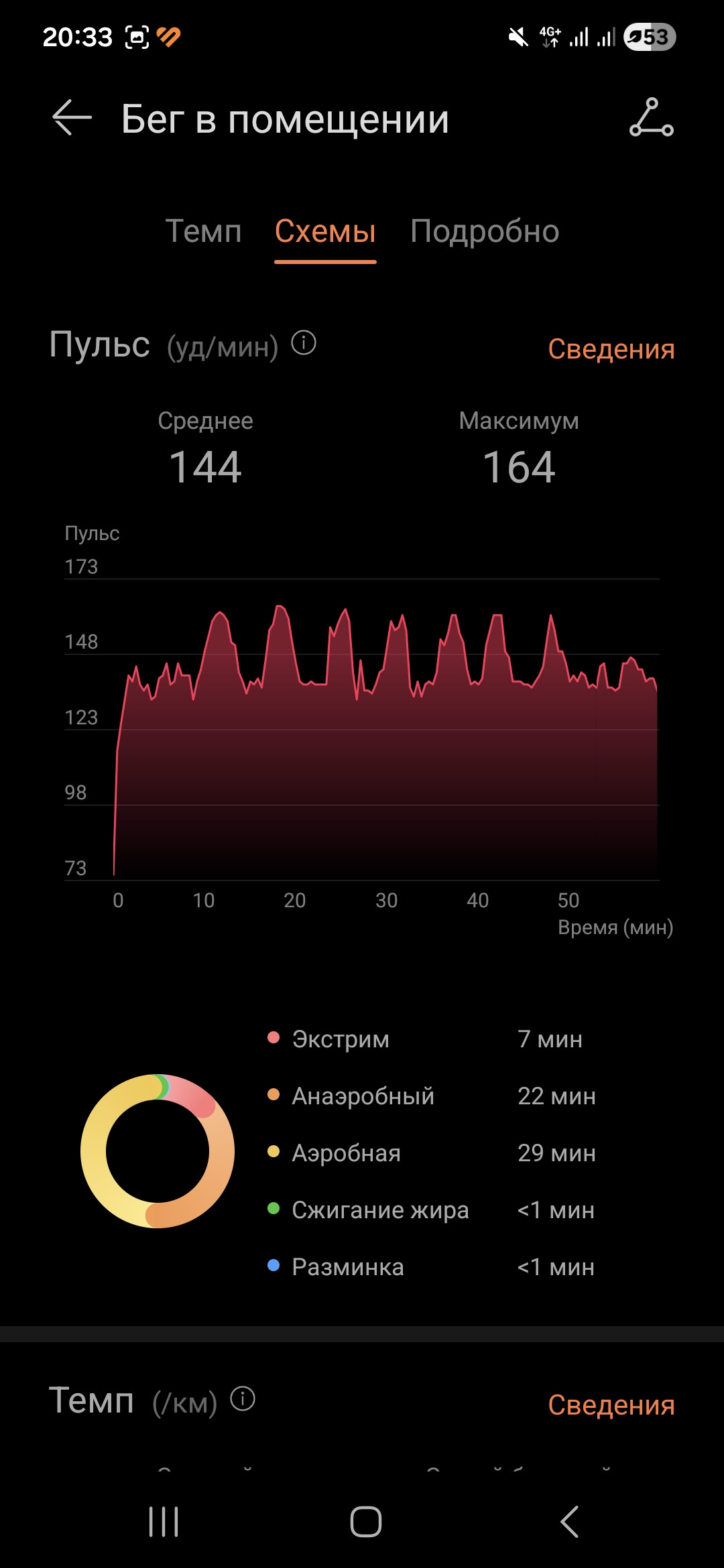Open Сведения for the Пульс section
Viewport: 724px width, 1568px height.
tap(611, 348)
